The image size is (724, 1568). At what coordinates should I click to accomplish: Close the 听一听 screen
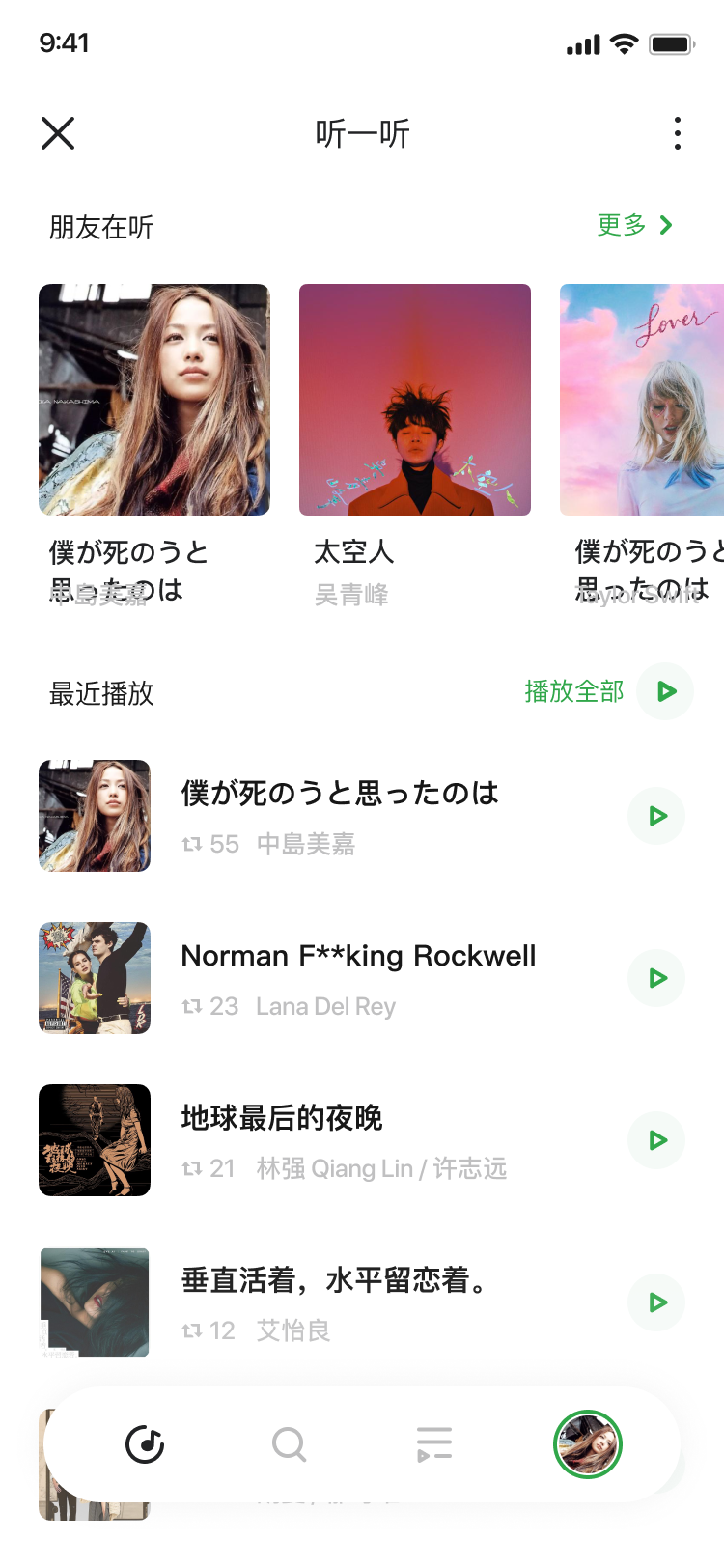(x=58, y=133)
